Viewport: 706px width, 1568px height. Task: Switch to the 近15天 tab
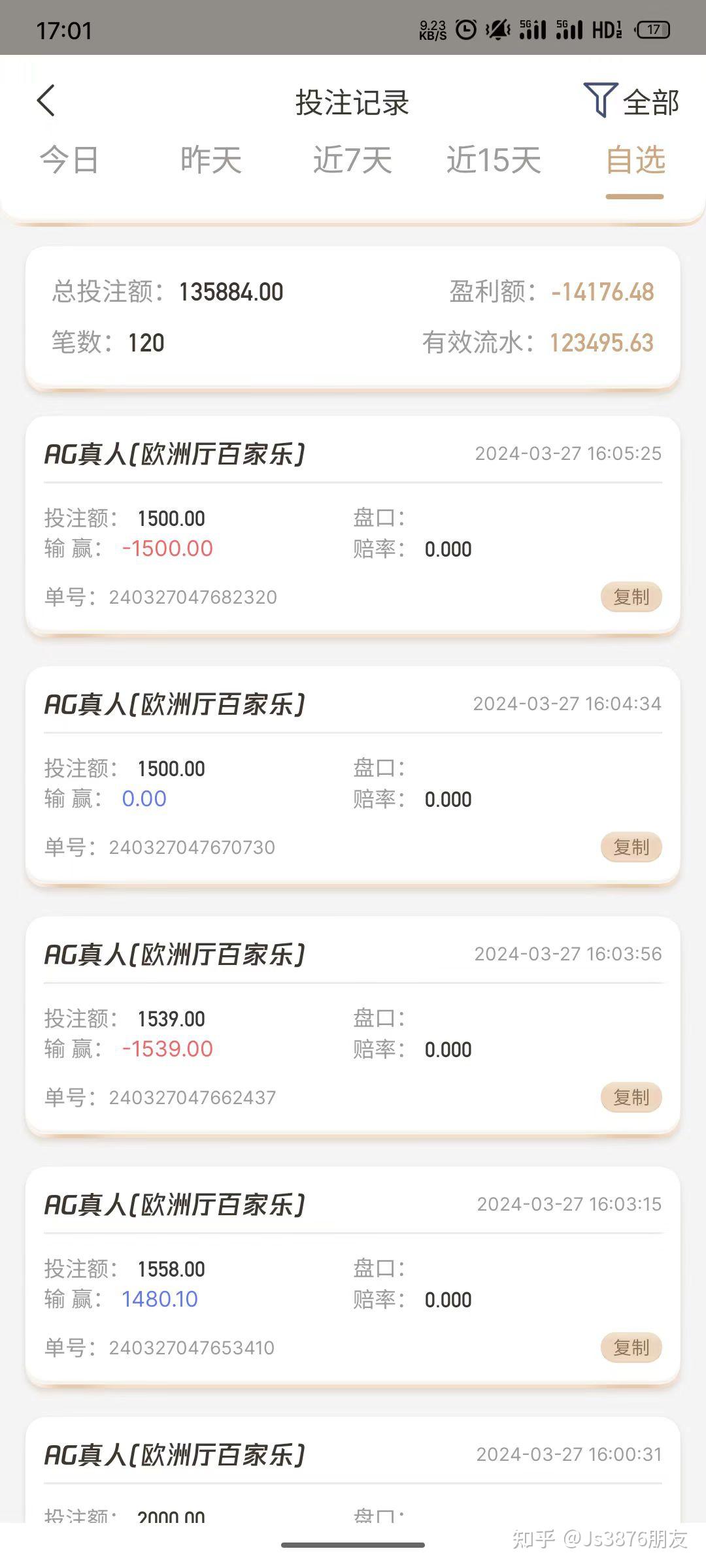pyautogui.click(x=494, y=159)
